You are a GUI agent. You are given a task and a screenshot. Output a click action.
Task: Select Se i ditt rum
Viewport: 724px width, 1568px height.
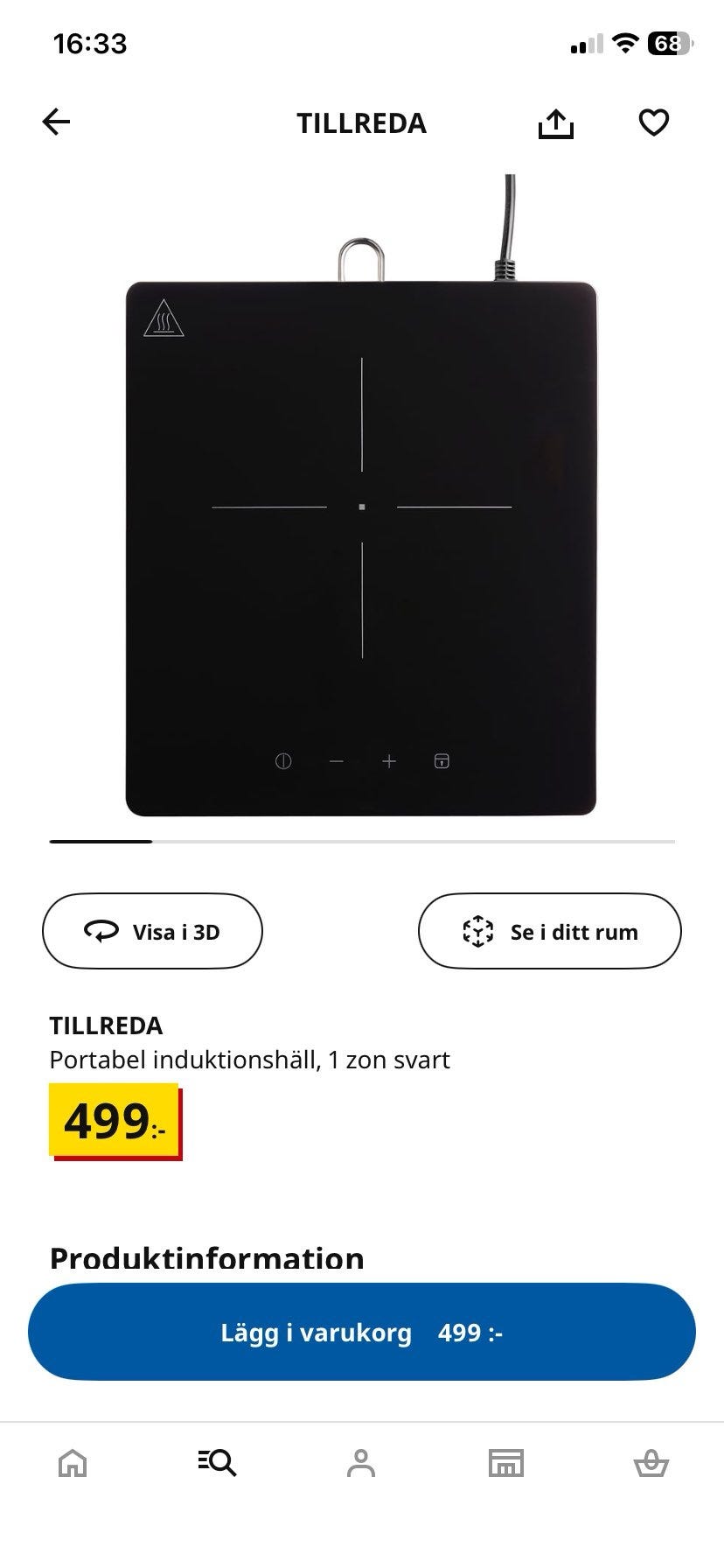coord(549,931)
